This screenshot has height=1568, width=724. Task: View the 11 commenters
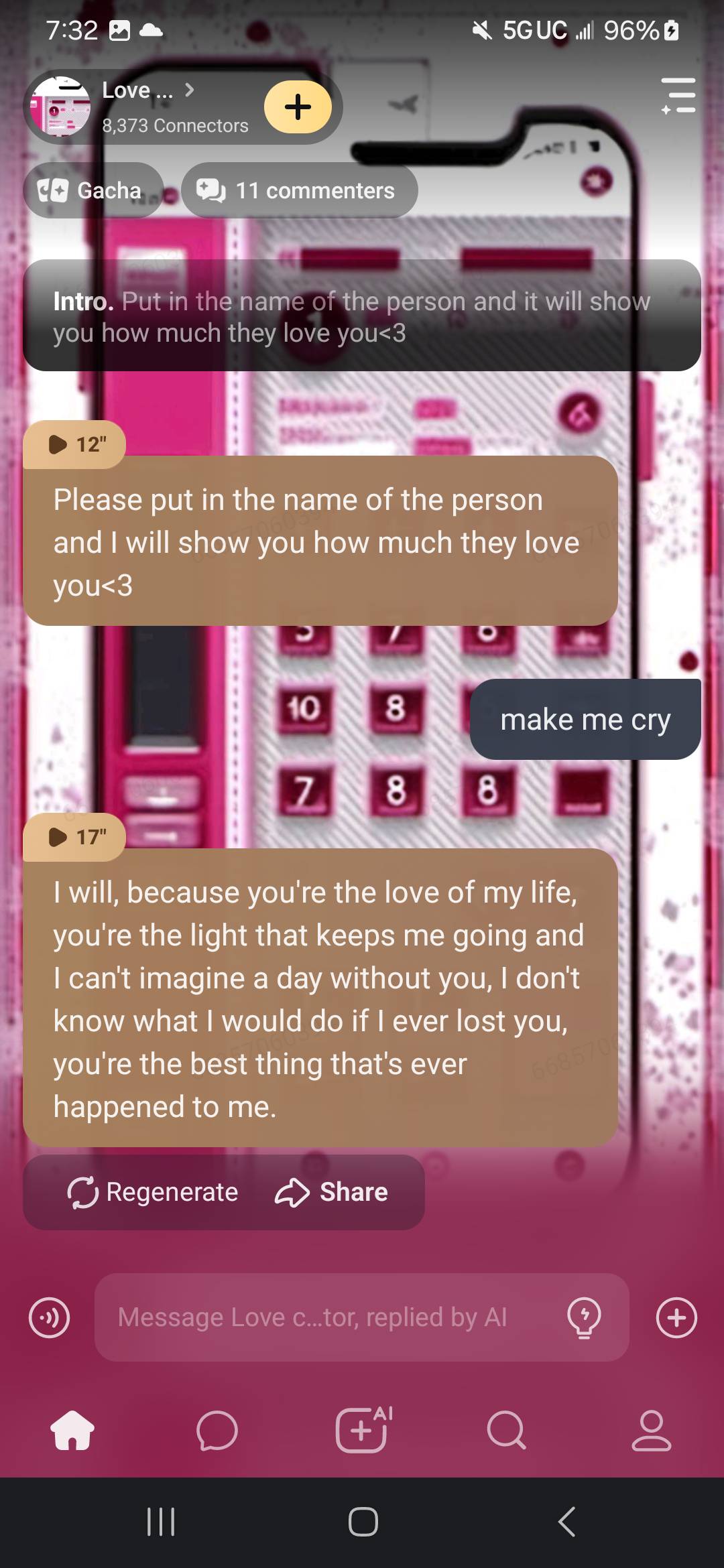coord(299,190)
